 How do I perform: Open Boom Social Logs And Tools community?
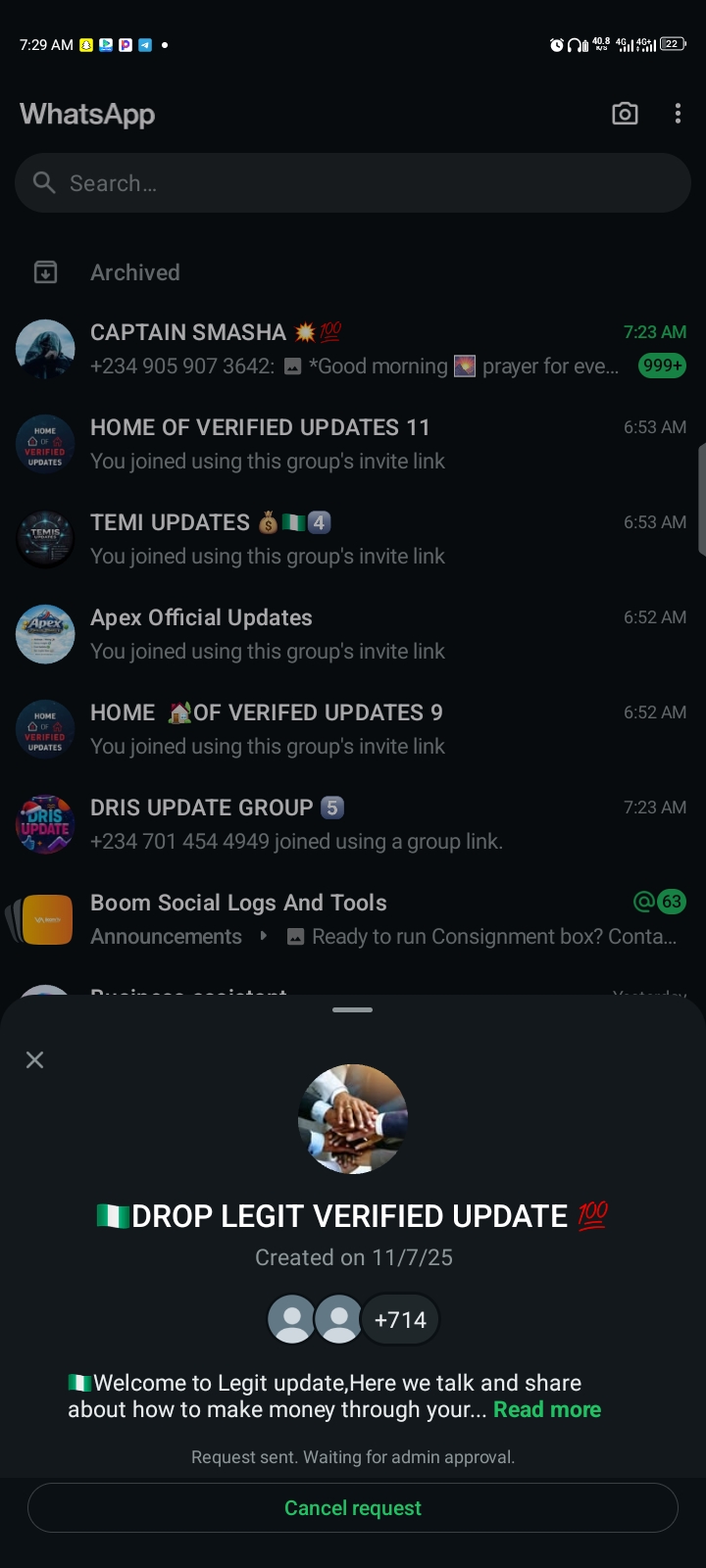pos(353,919)
